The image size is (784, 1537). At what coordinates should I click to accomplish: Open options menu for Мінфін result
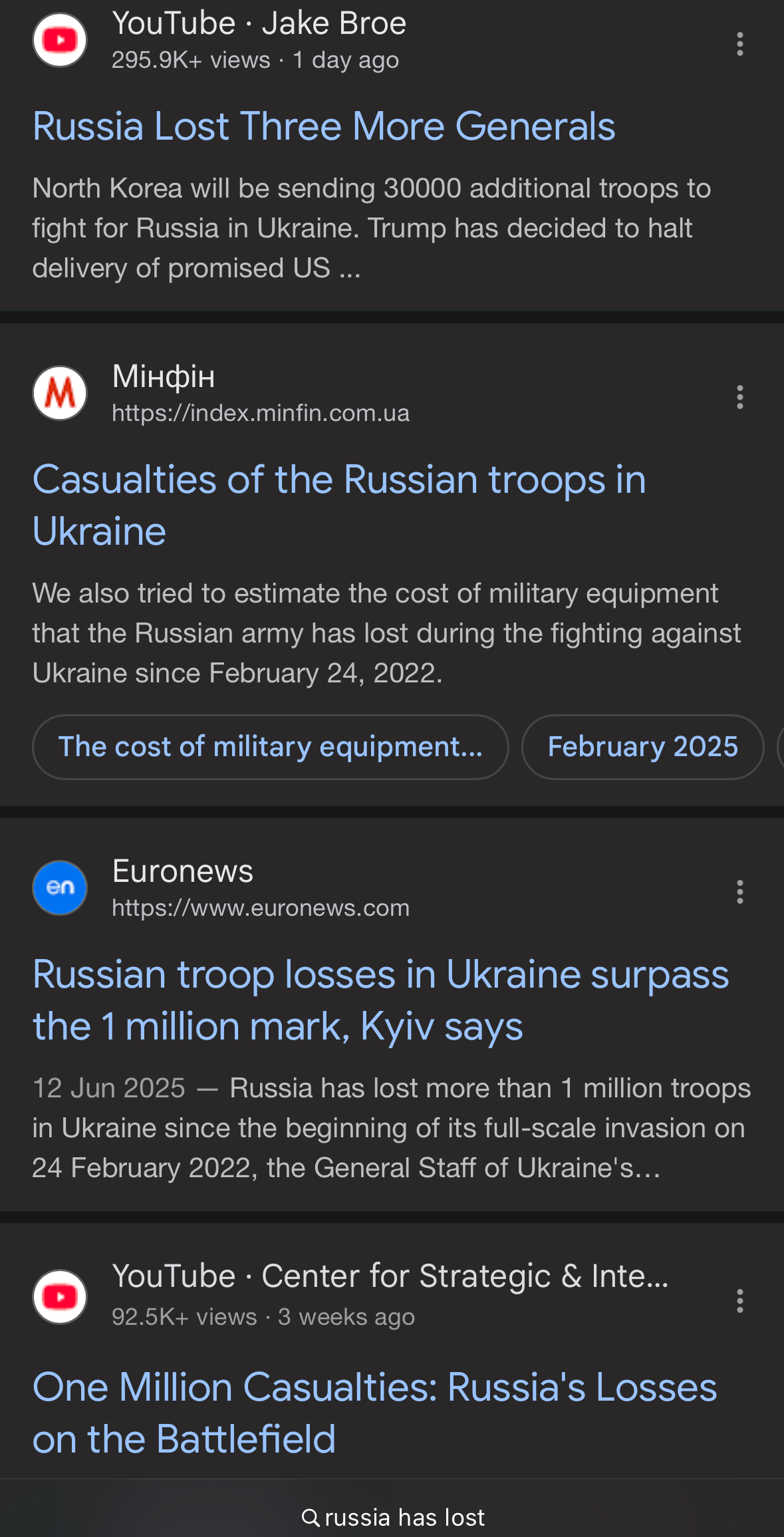pyautogui.click(x=739, y=397)
